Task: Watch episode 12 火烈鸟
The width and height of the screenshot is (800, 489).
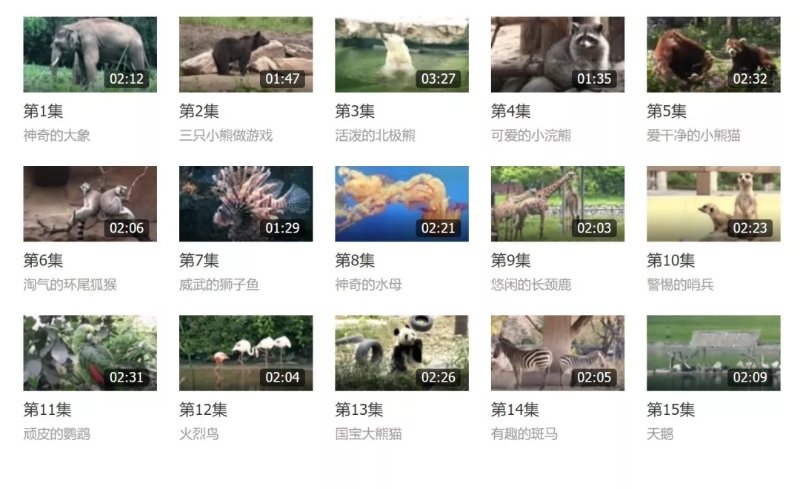Action: point(246,353)
